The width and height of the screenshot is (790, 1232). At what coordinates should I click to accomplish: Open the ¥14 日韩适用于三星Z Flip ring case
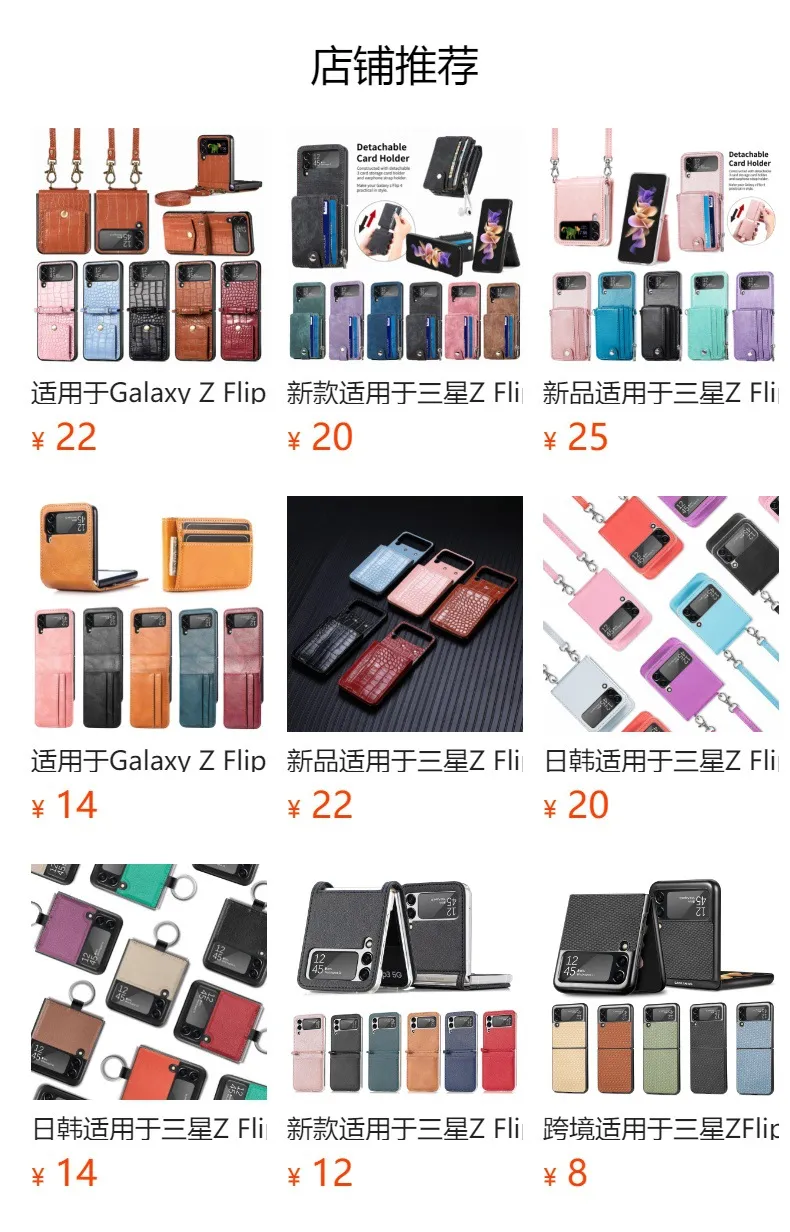click(x=148, y=982)
